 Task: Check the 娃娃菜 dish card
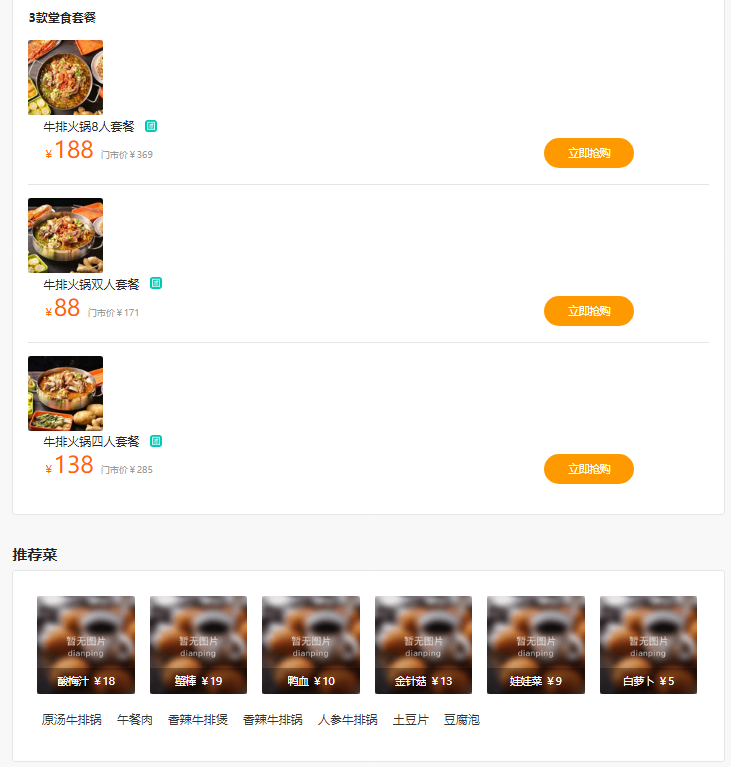pos(536,645)
